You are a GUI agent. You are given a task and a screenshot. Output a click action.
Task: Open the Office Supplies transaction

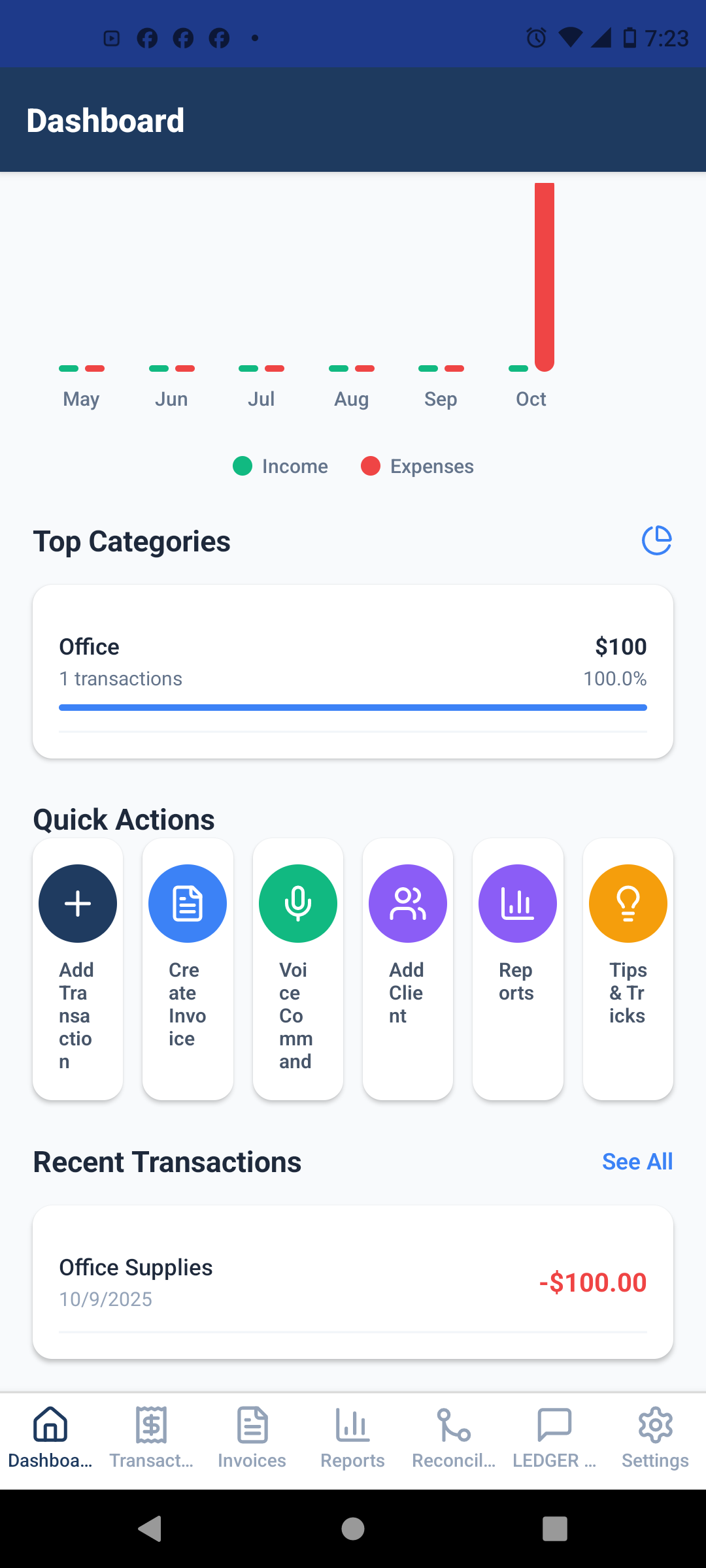pos(353,1282)
